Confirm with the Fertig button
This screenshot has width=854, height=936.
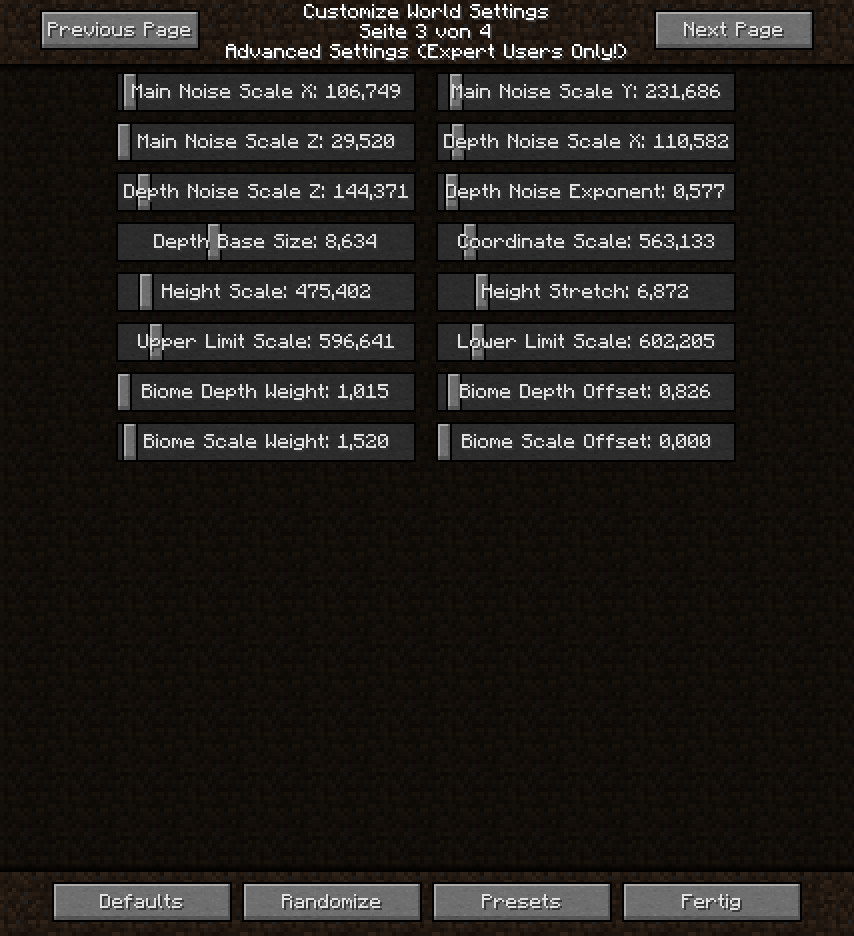(711, 902)
